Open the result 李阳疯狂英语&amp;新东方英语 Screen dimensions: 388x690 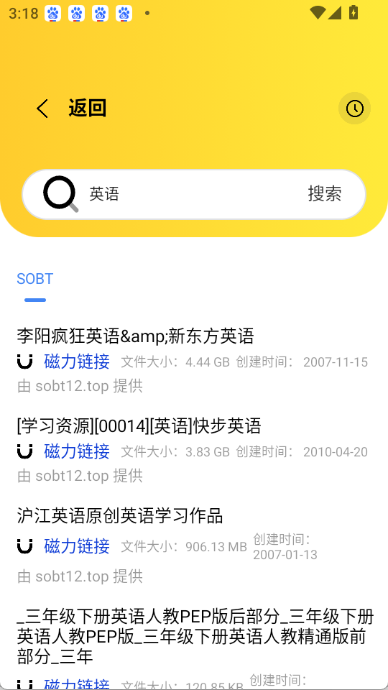[x=135, y=337]
